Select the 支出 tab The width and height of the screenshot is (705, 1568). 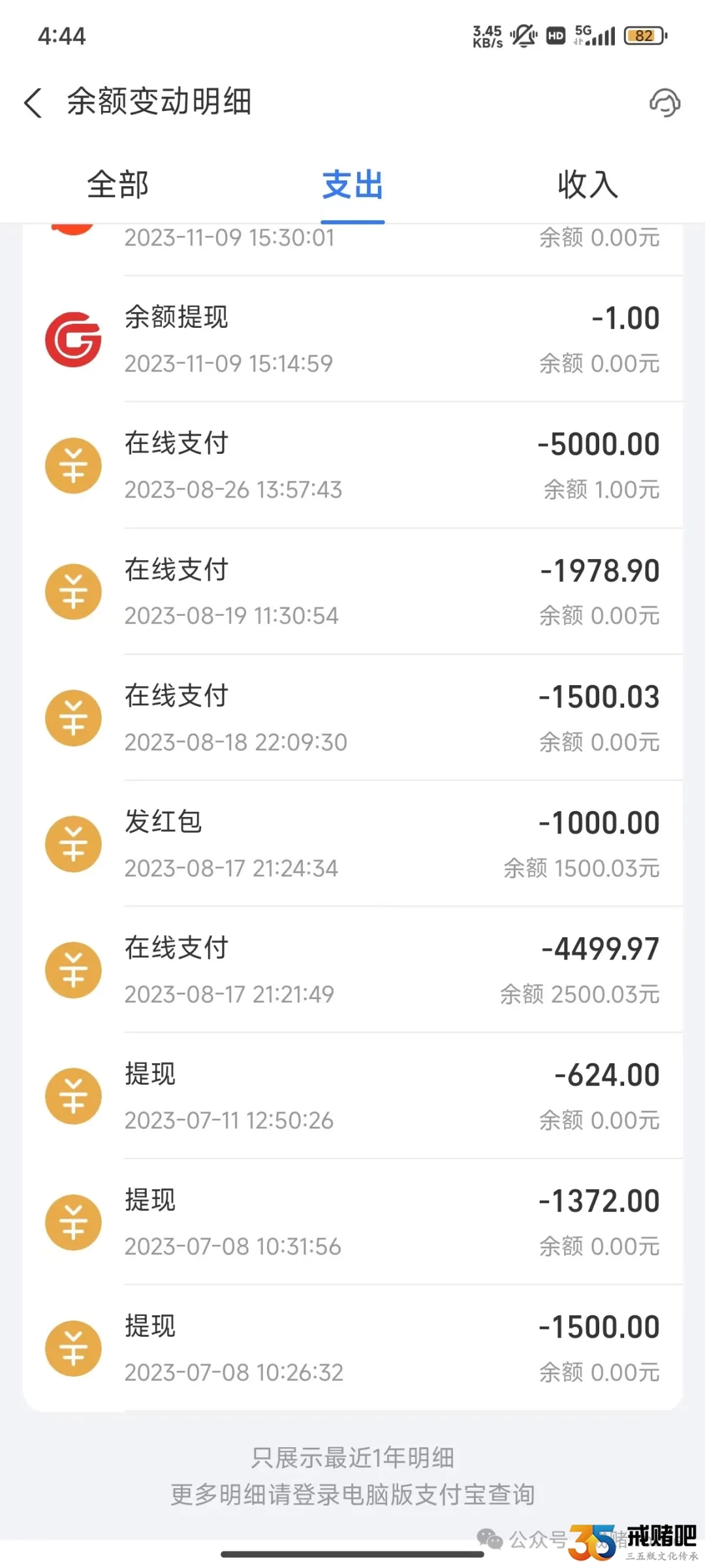click(352, 184)
